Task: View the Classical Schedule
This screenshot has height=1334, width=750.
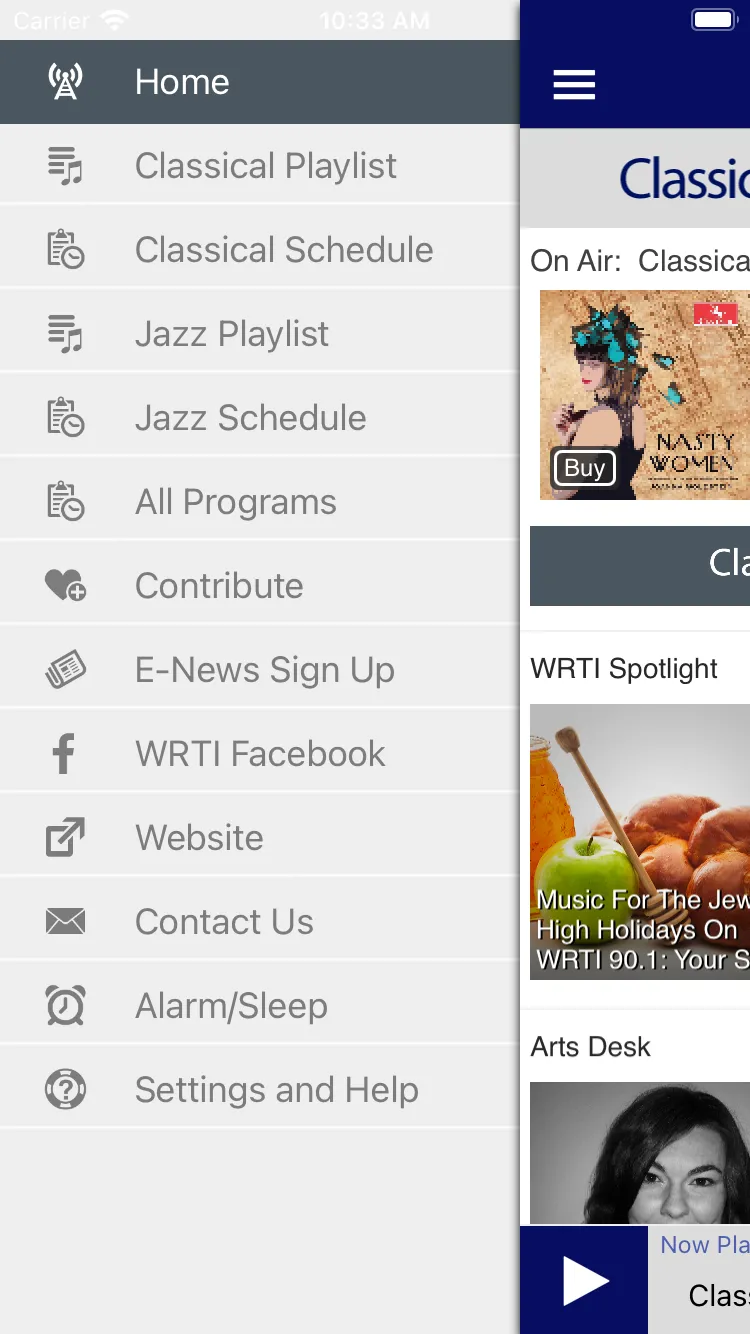Action: (x=284, y=250)
